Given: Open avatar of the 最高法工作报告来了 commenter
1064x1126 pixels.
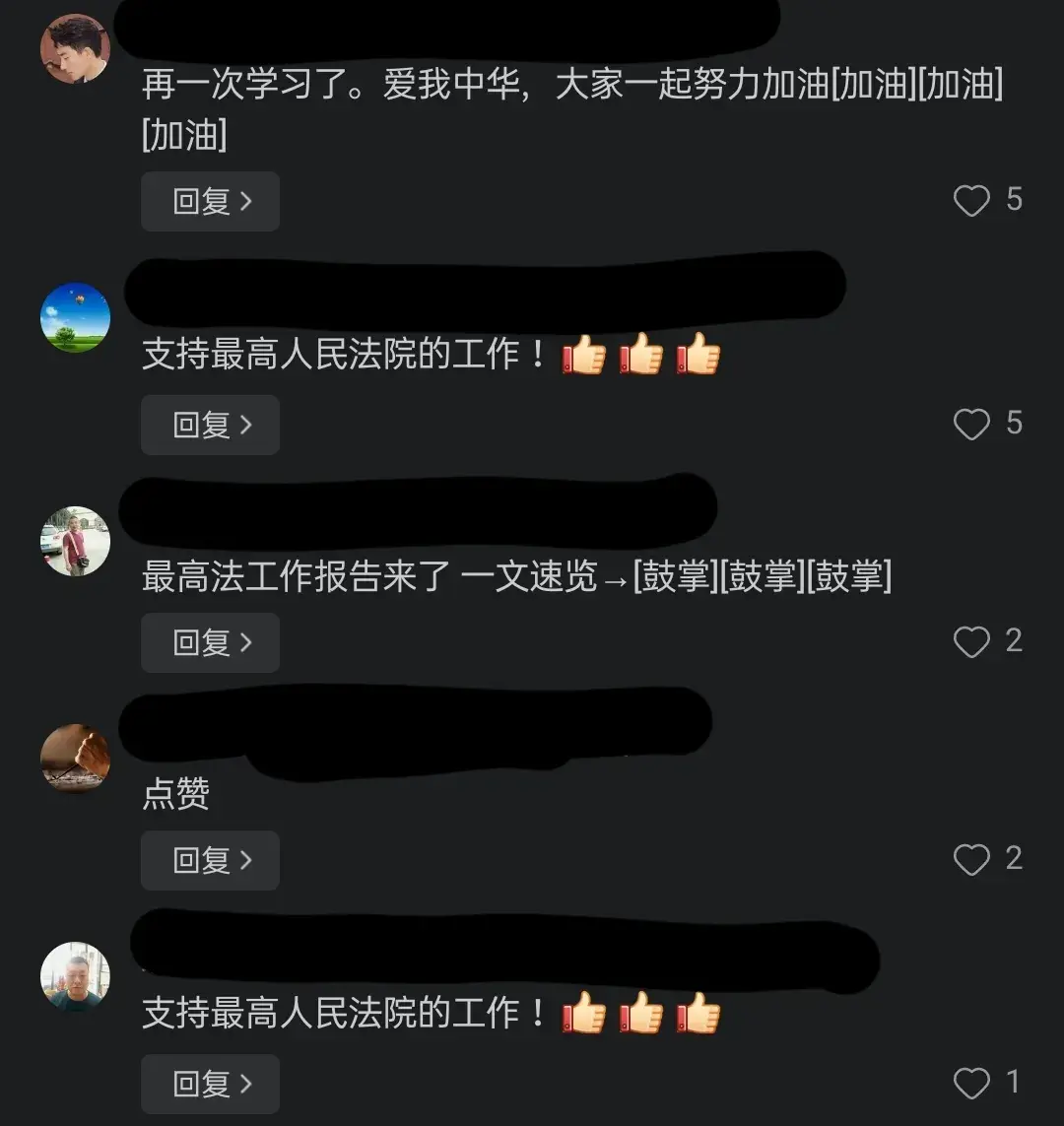Looking at the screenshot, I should click(75, 541).
